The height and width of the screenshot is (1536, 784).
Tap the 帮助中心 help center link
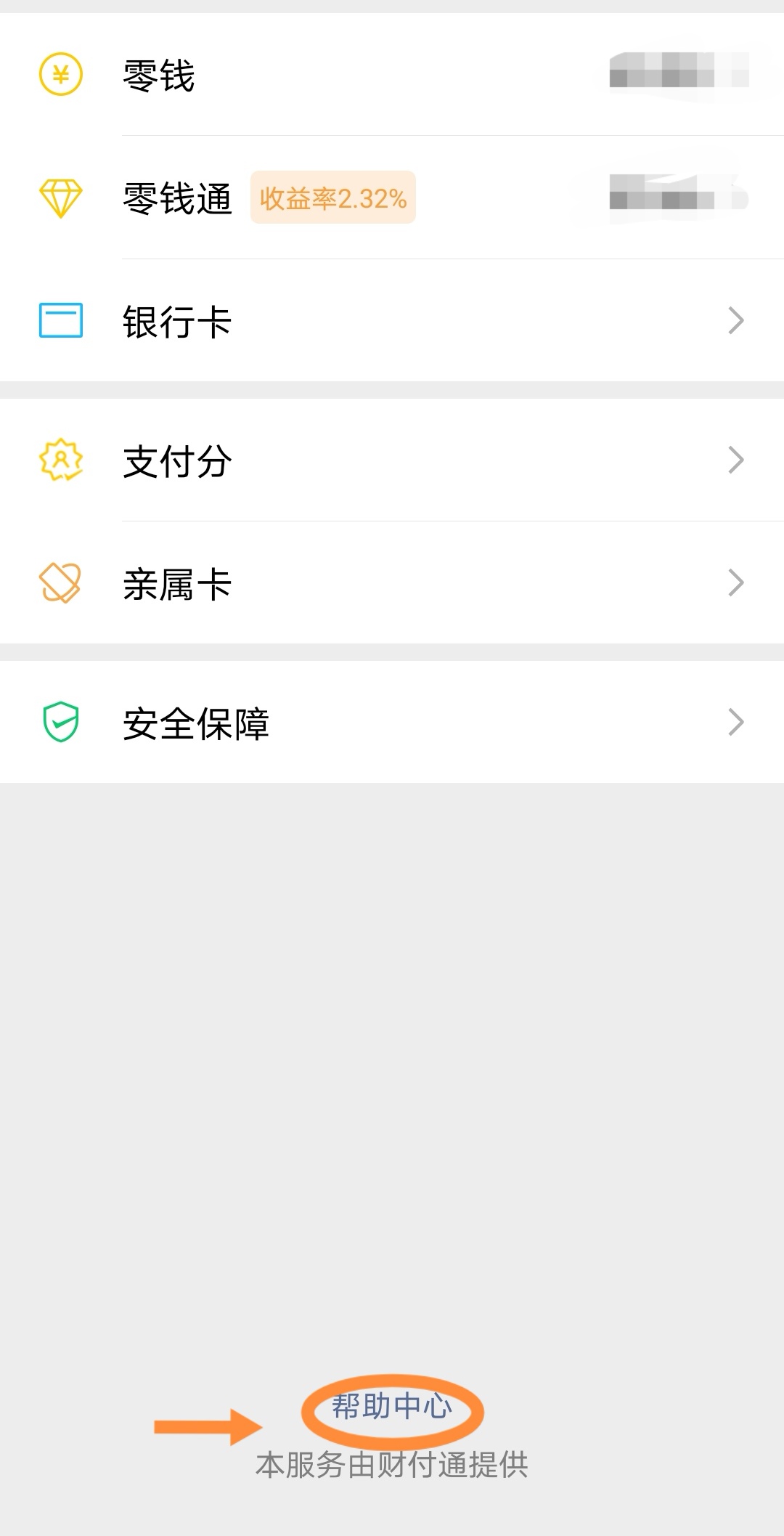coord(392,1407)
